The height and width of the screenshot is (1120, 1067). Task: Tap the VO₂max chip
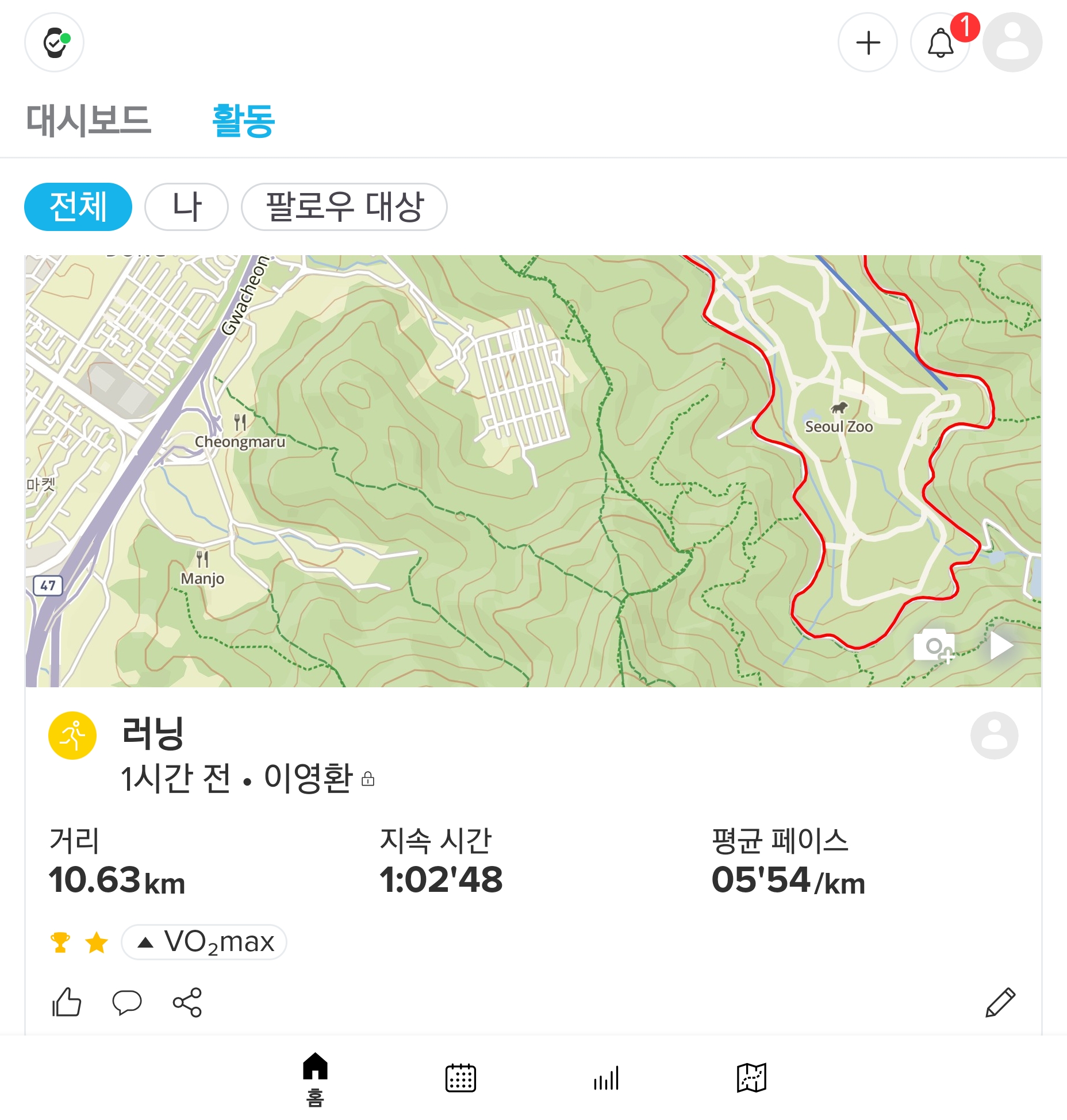[205, 942]
